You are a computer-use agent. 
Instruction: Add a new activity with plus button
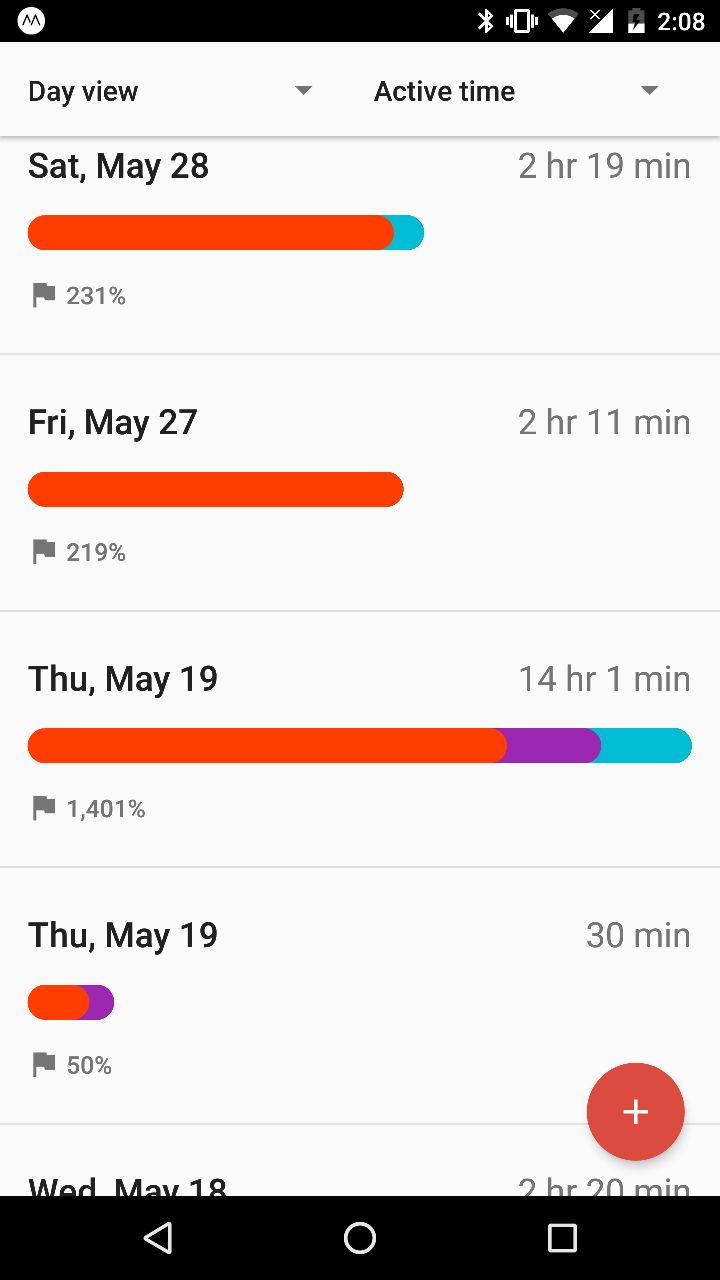pos(635,1112)
